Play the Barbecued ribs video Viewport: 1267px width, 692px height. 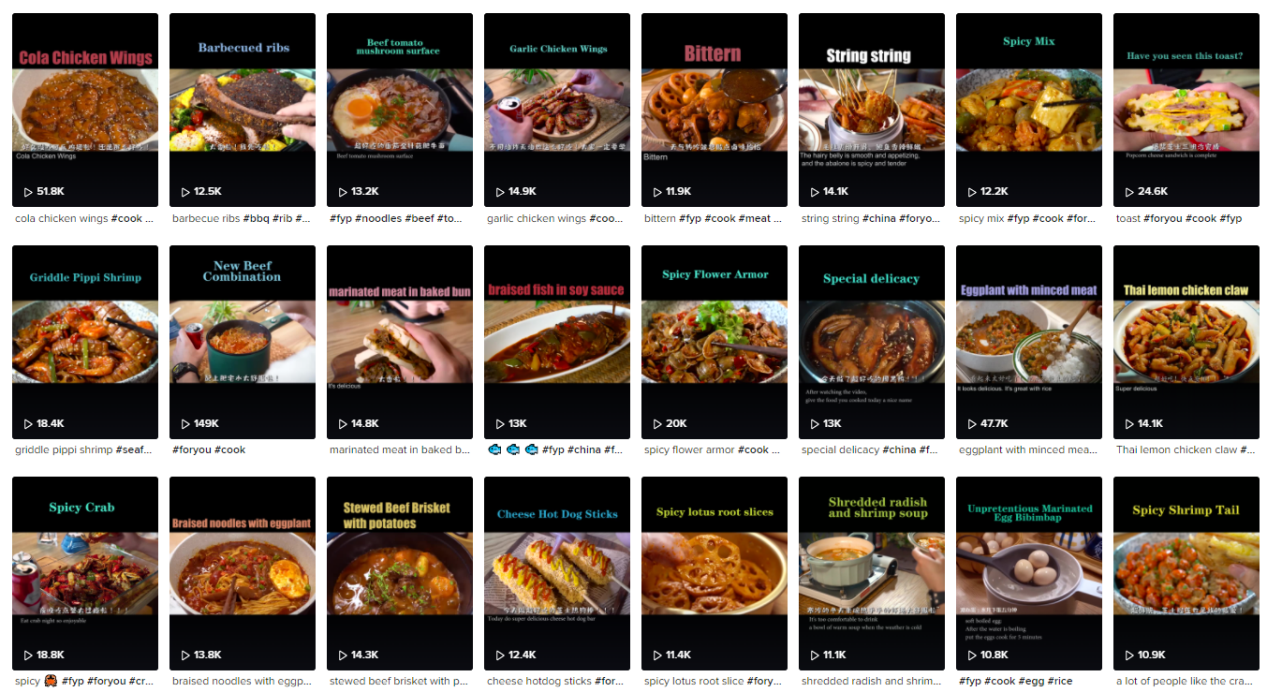pyautogui.click(x=242, y=110)
